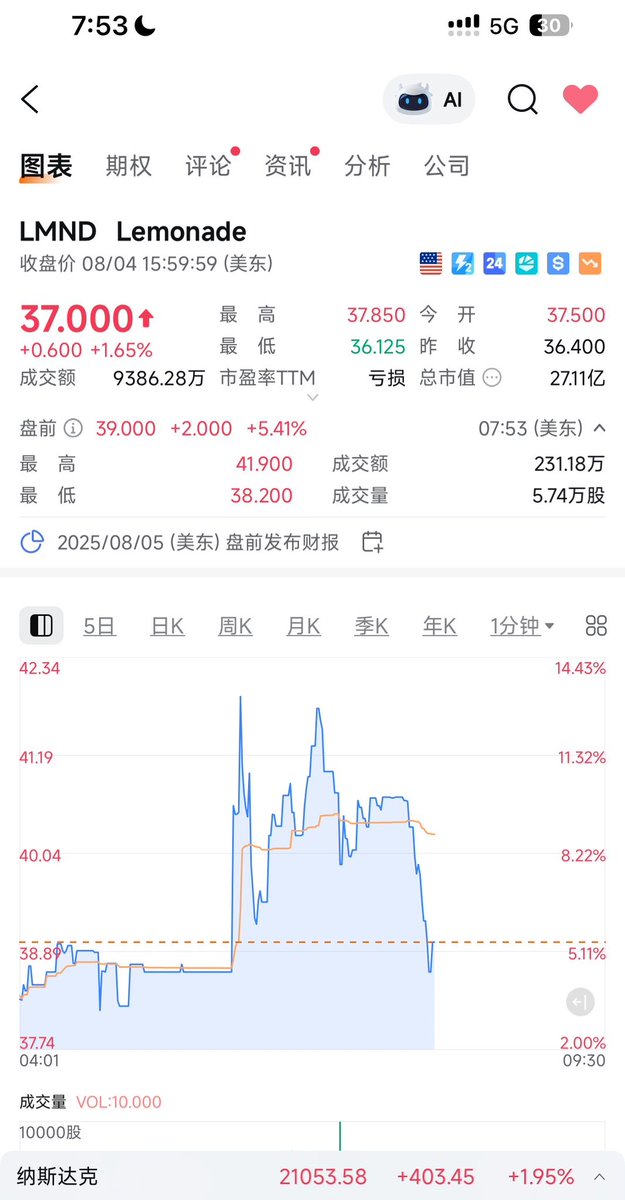Switch chart to 年K
625x1200 pixels.
[x=439, y=626]
